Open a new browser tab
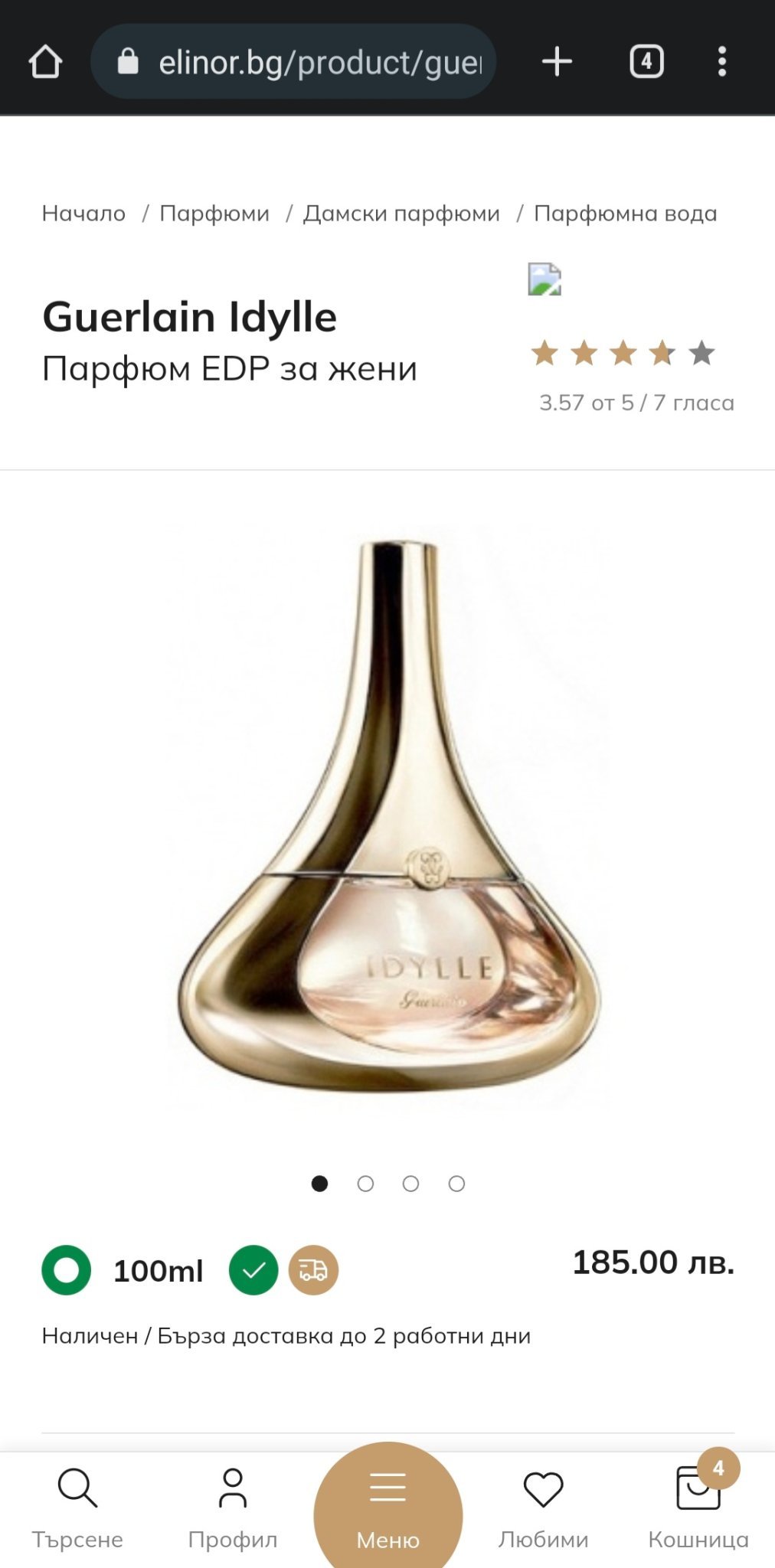This screenshot has height=1568, width=775. [x=557, y=61]
